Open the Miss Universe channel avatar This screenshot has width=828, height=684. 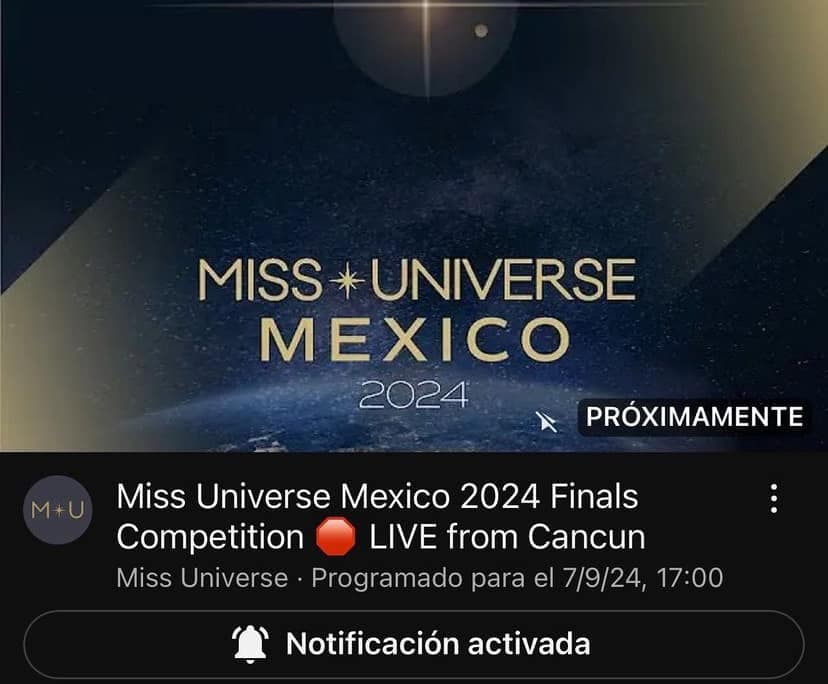[x=58, y=510]
